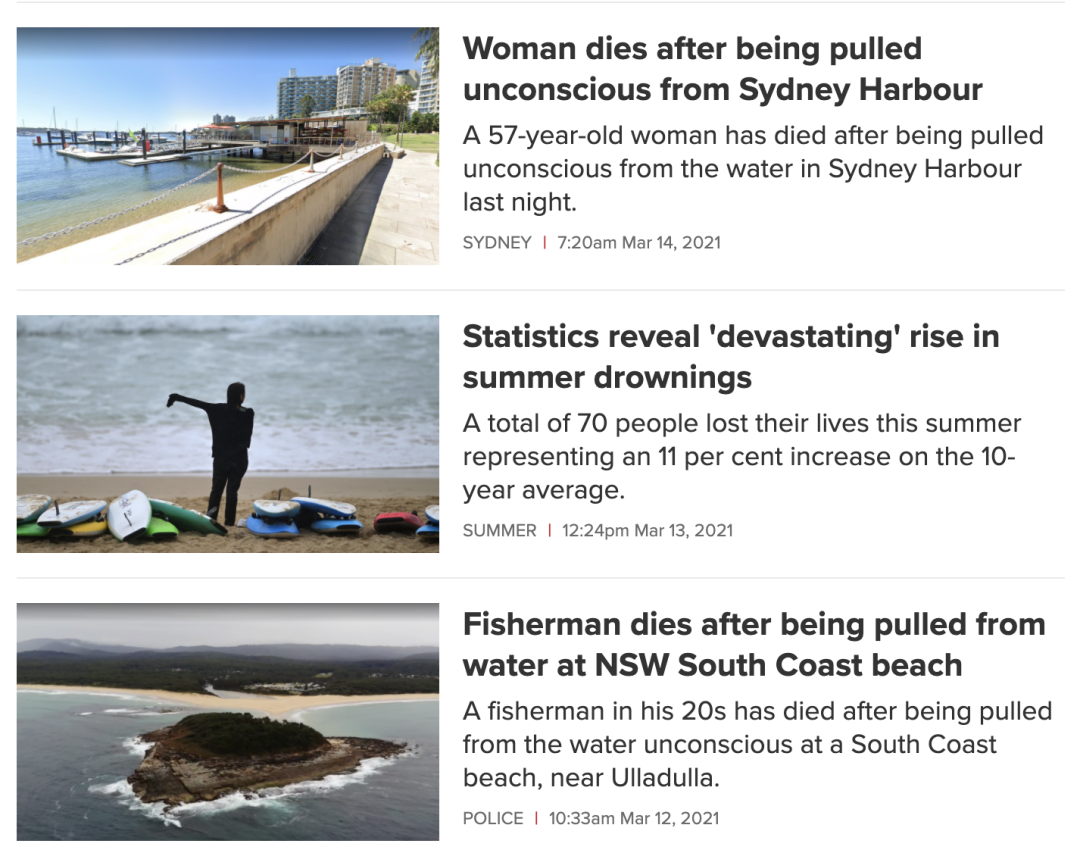Tap the POLICE category tag
Viewport: 1080px width, 853px height.
(x=493, y=819)
